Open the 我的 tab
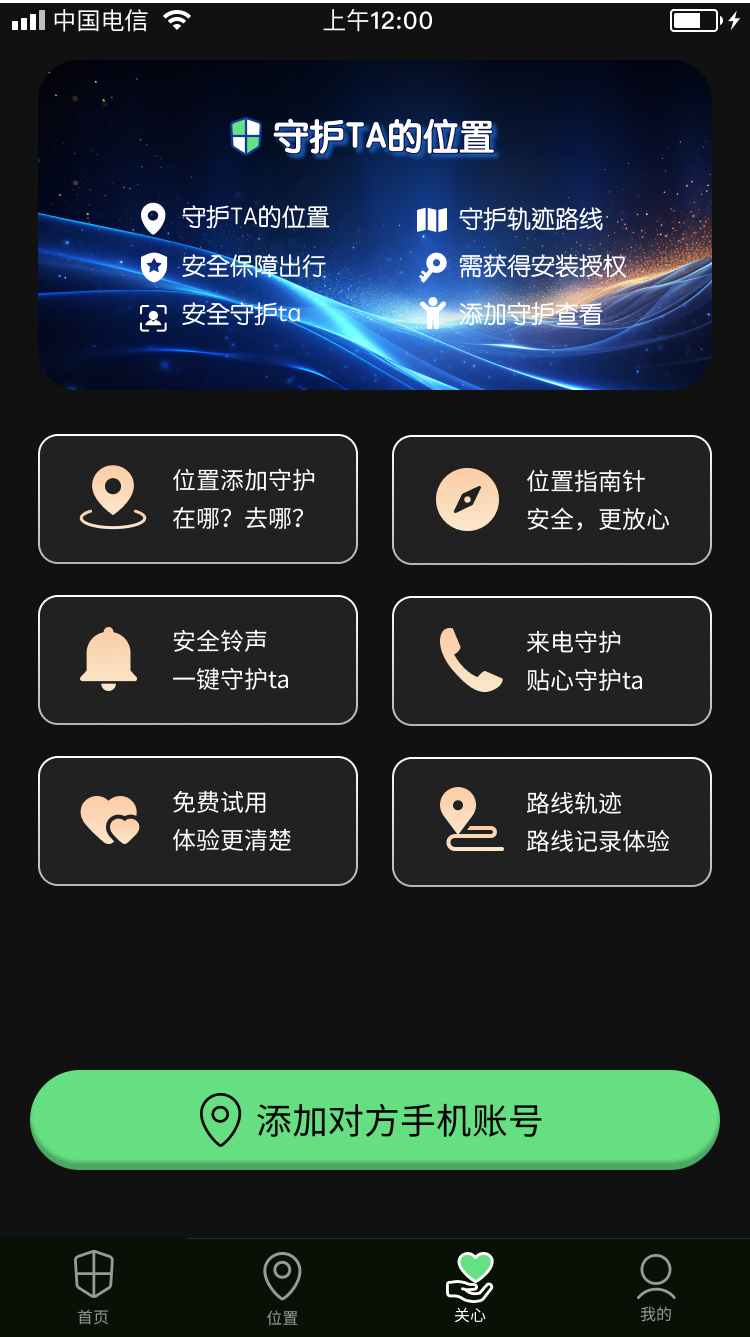Screen dimensions: 750x1337 tap(656, 1288)
